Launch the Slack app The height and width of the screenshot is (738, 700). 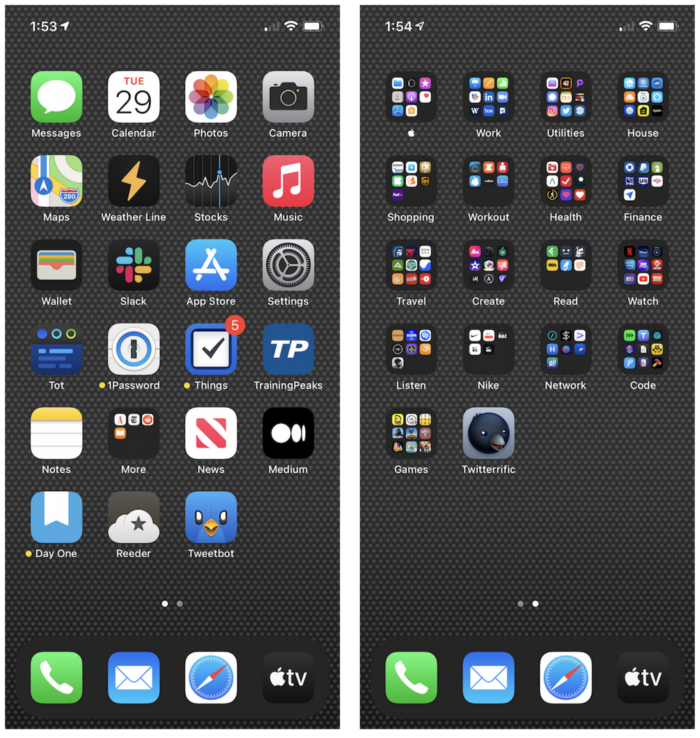pos(133,265)
